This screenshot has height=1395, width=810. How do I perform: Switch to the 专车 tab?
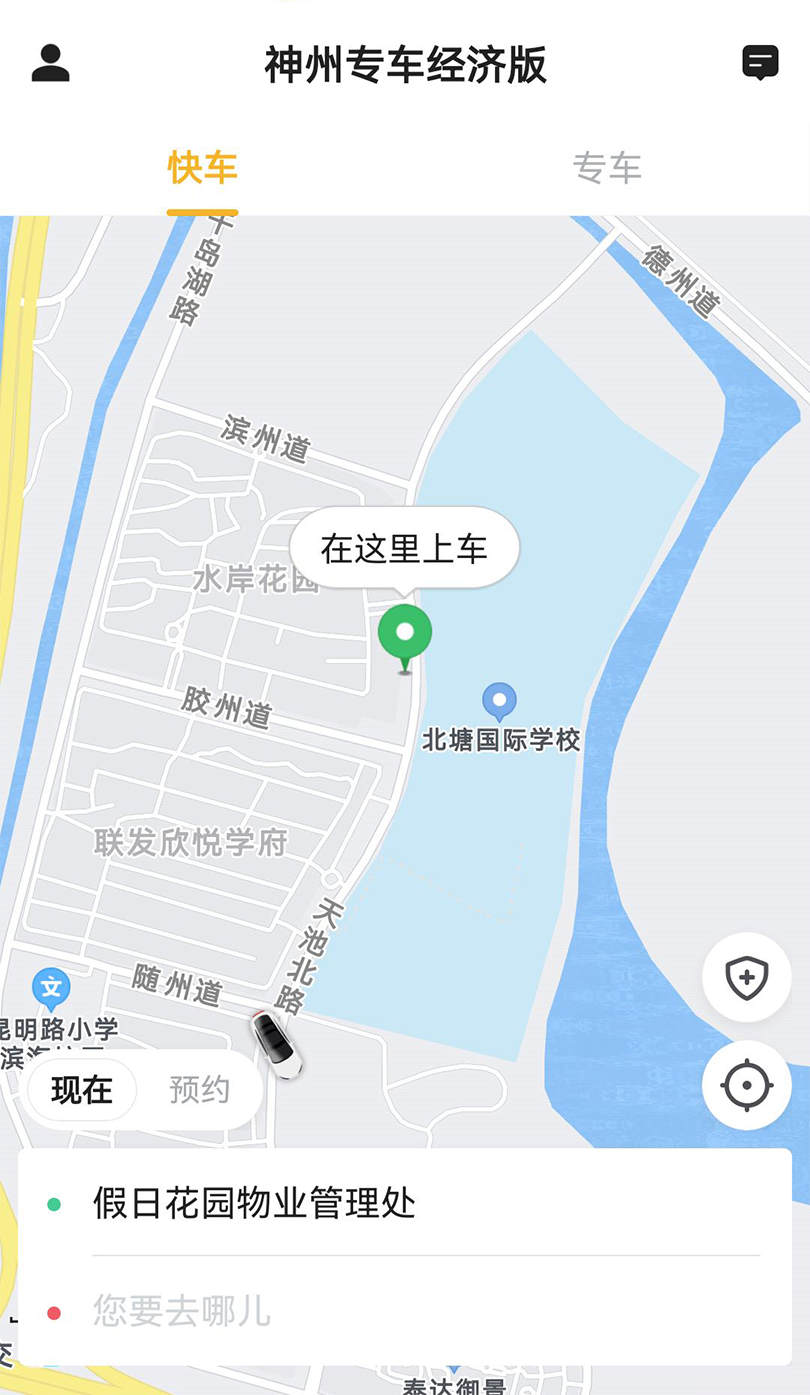click(608, 168)
